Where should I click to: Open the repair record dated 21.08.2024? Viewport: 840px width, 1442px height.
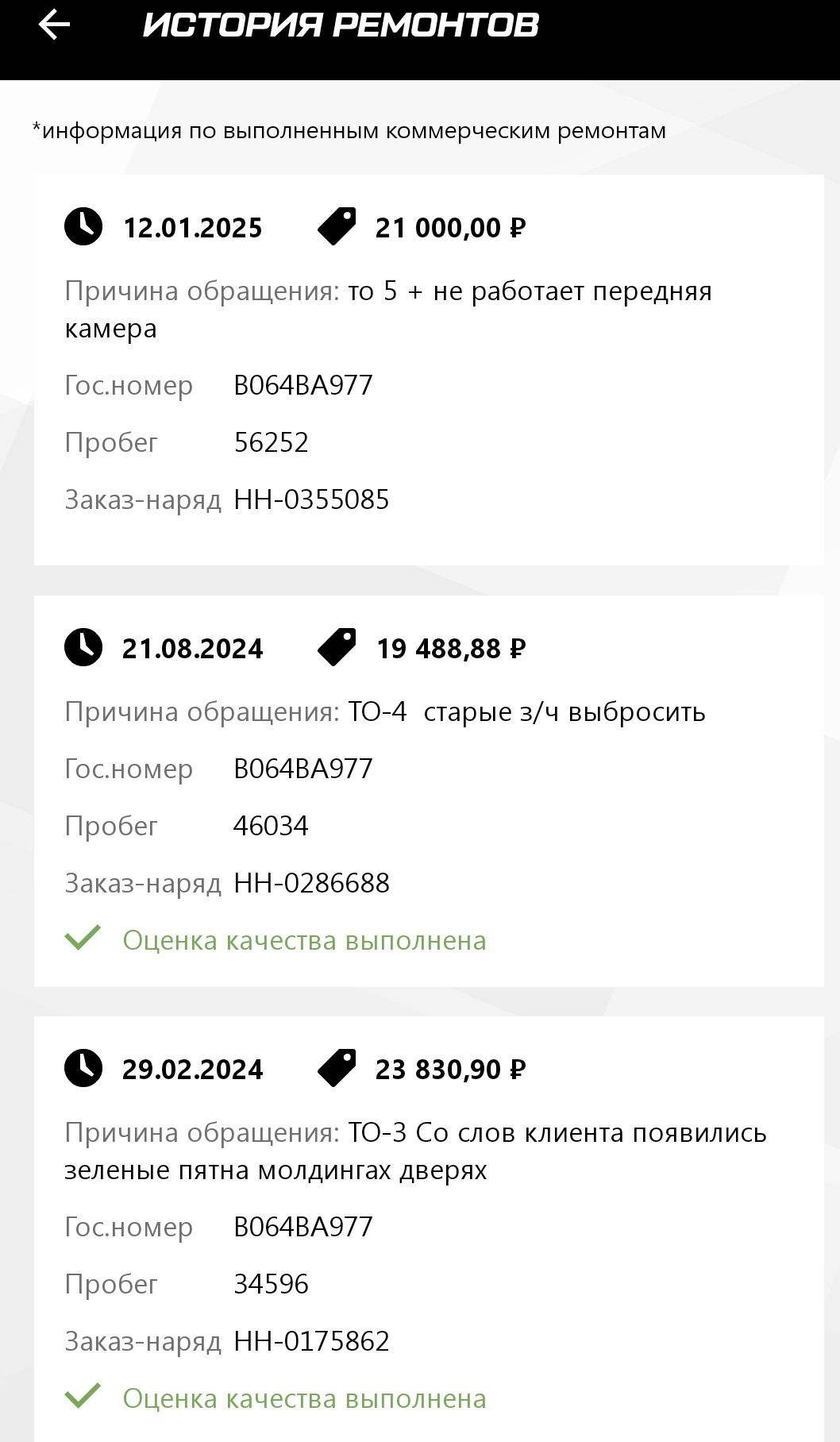point(429,791)
